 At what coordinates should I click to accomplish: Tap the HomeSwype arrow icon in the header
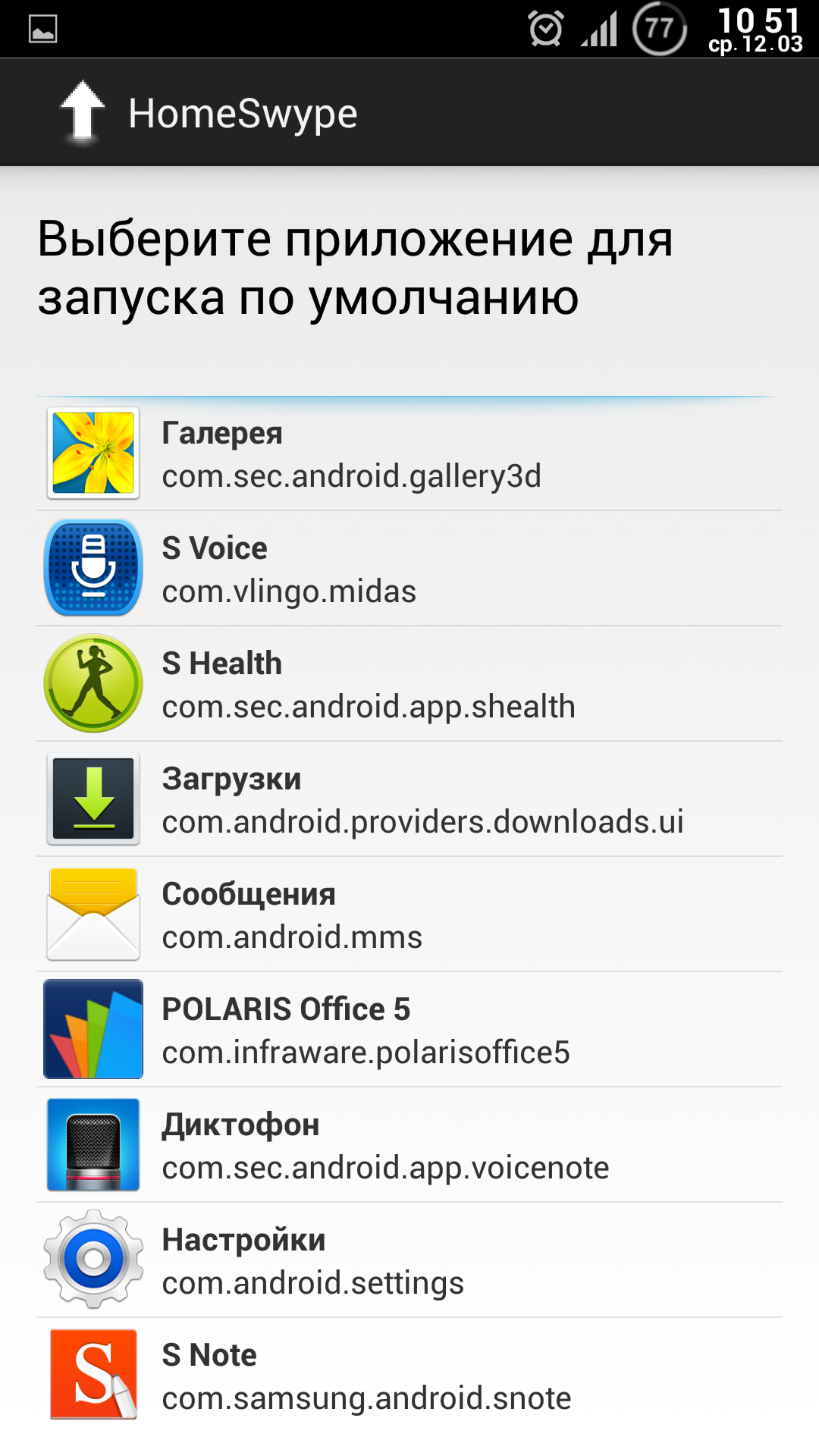[x=82, y=112]
